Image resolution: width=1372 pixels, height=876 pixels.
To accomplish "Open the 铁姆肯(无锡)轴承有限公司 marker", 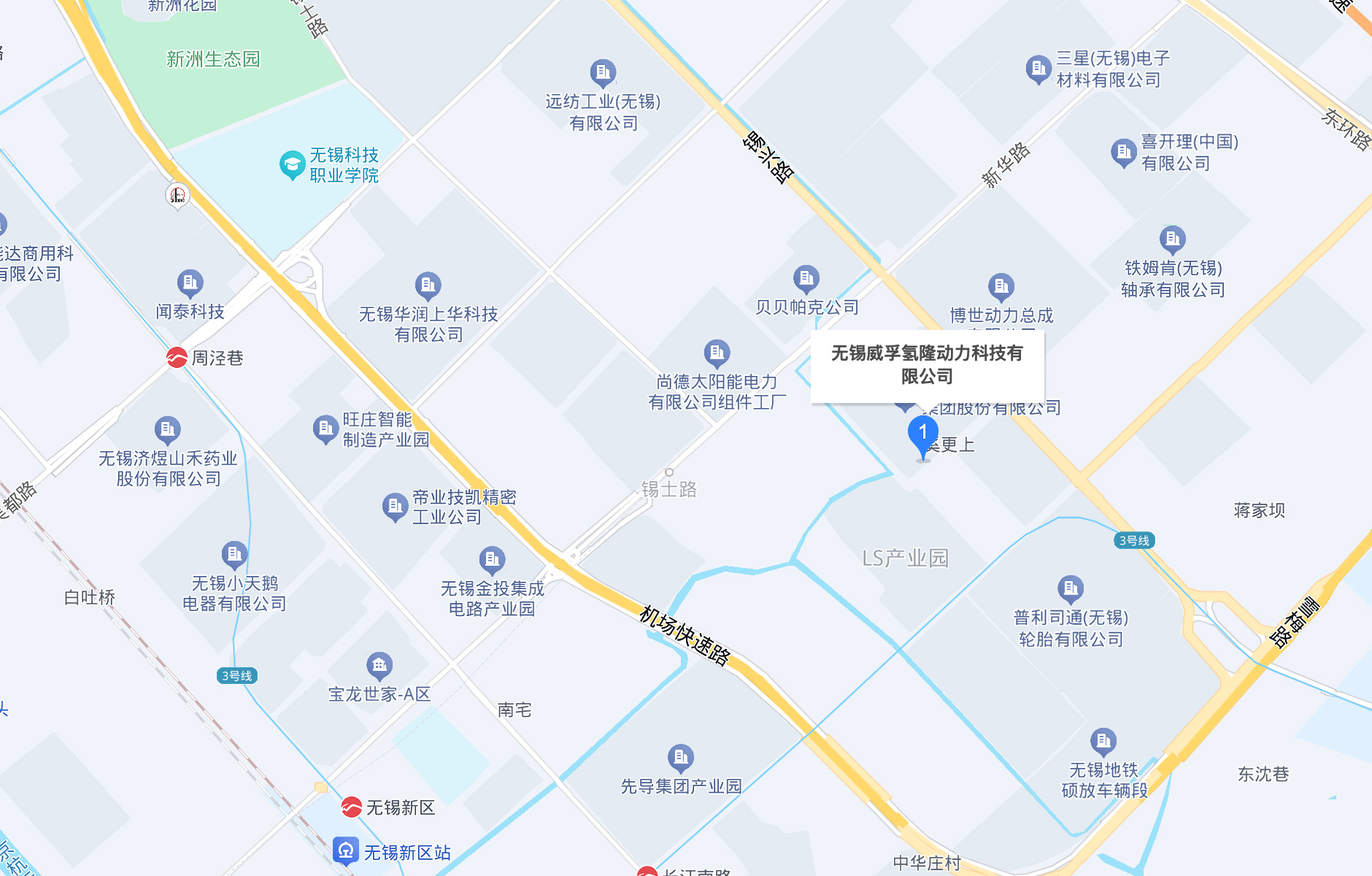I will tap(1172, 239).
